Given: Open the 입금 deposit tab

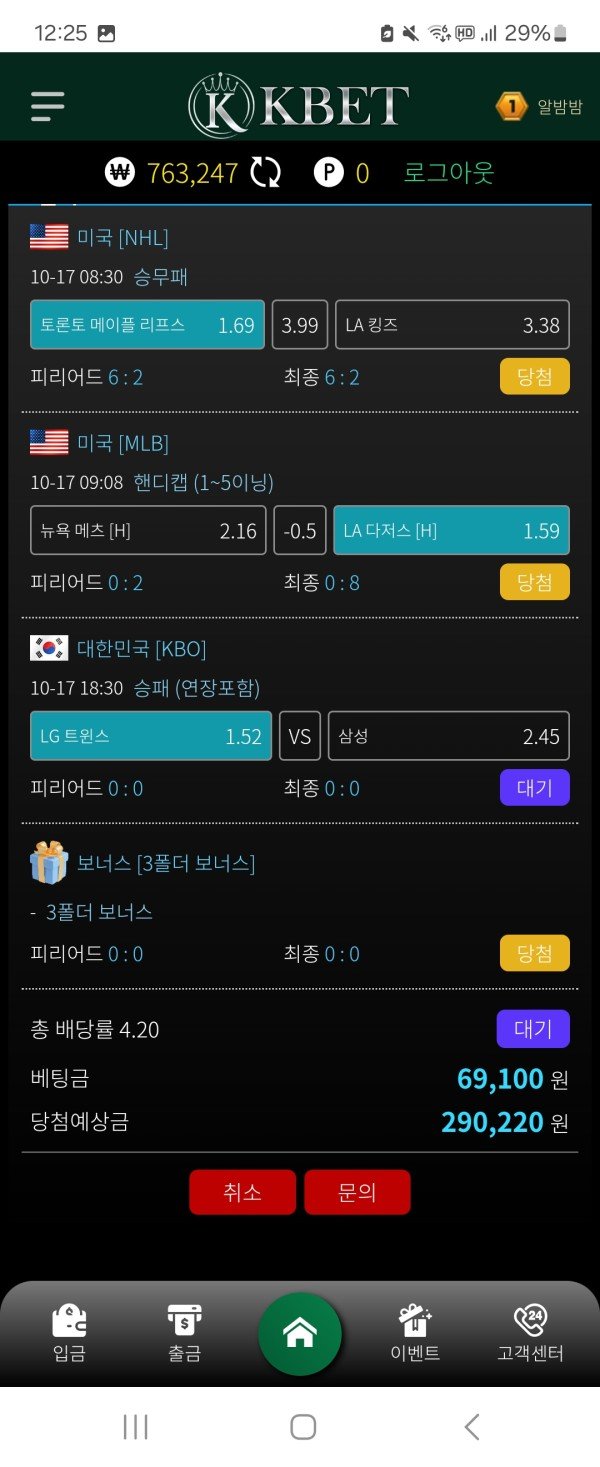Looking at the screenshot, I should click(69, 1333).
